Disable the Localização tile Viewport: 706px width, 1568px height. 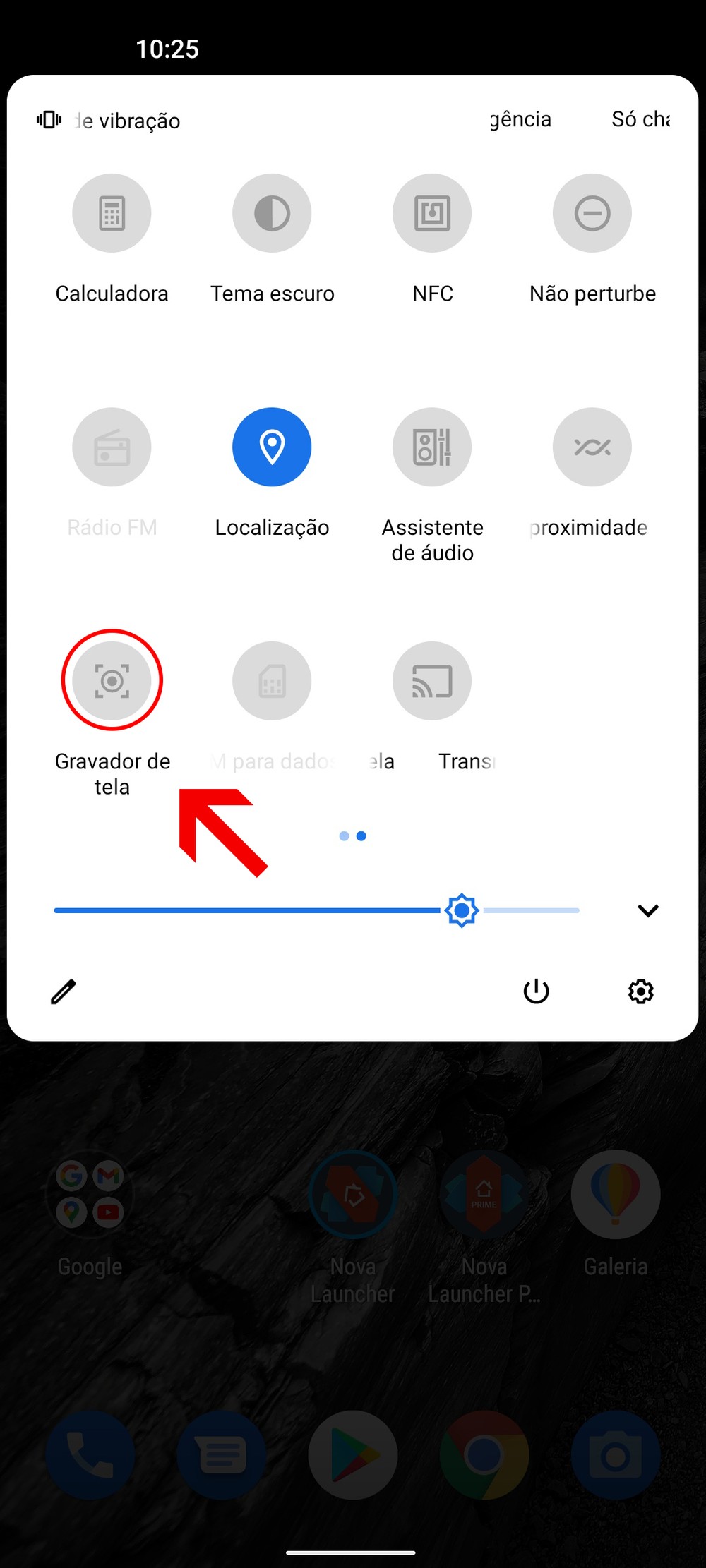272,447
